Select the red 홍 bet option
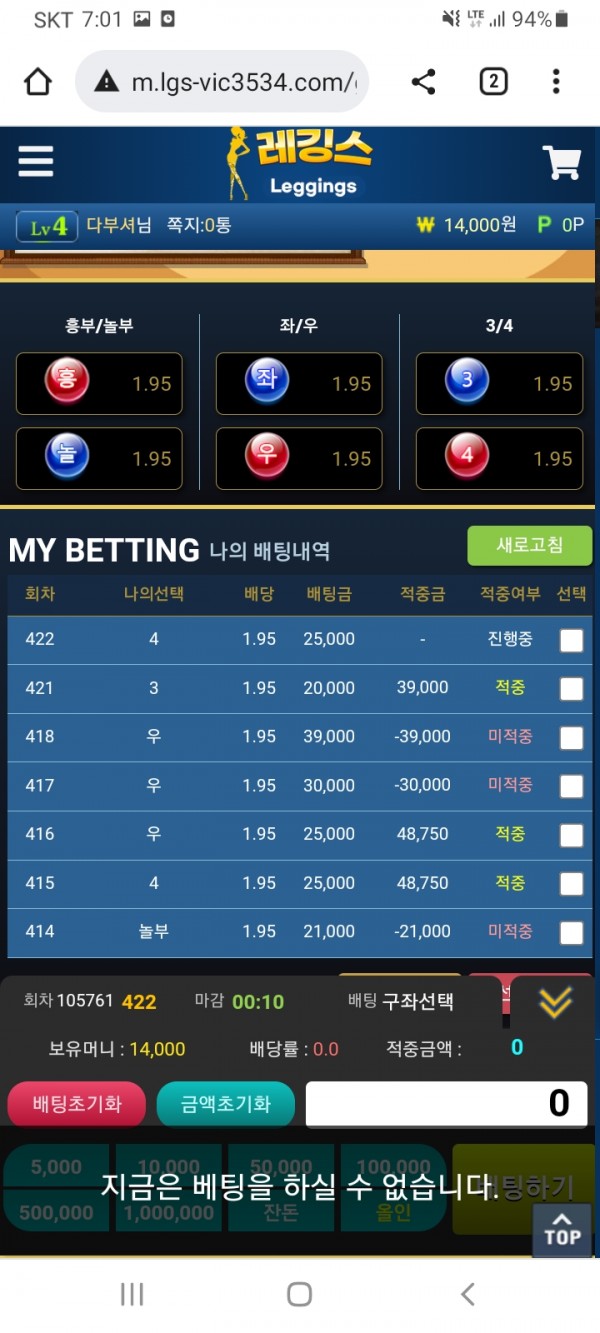Screen dimensions: 600x1333 [99, 383]
